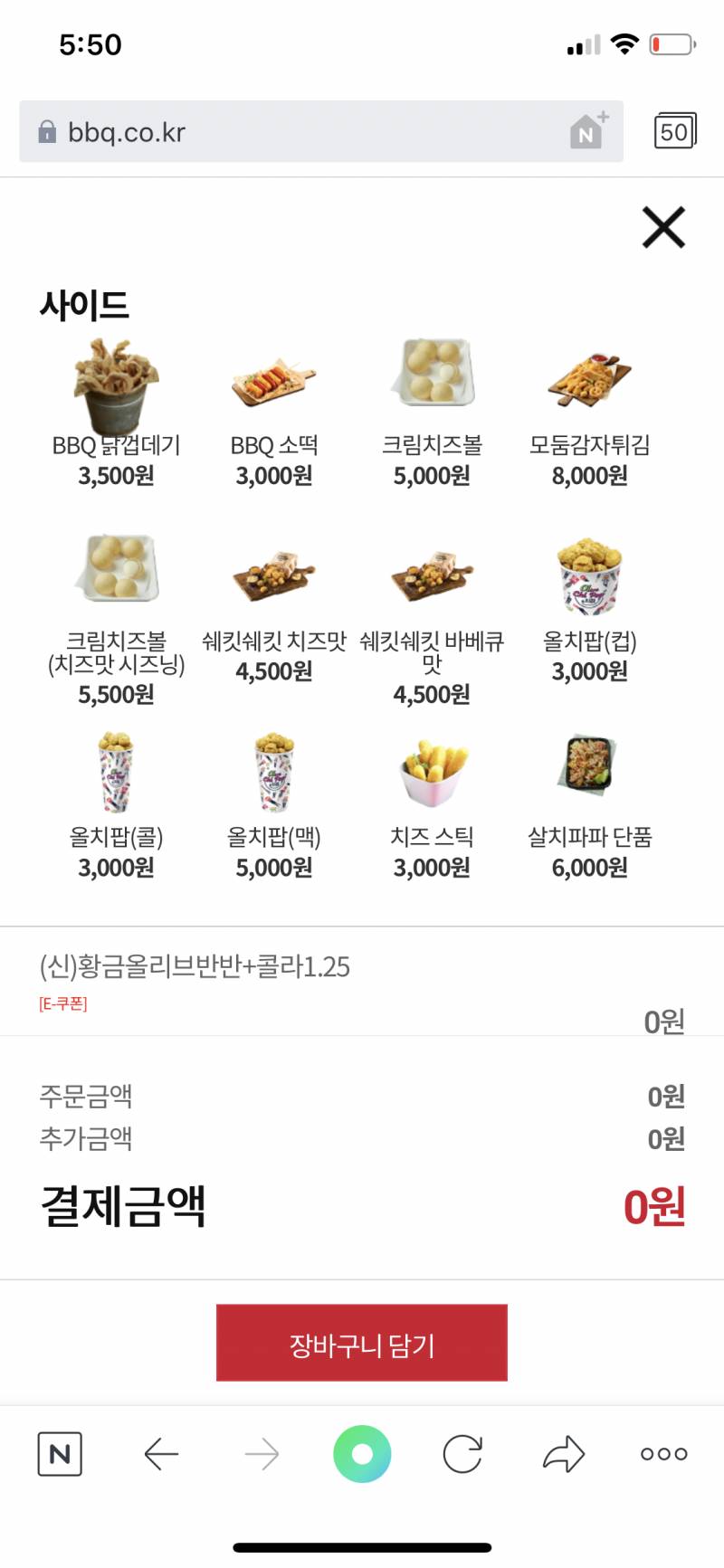Open the more options ellipsis menu
Screen dimensions: 724x1568
662,1454
